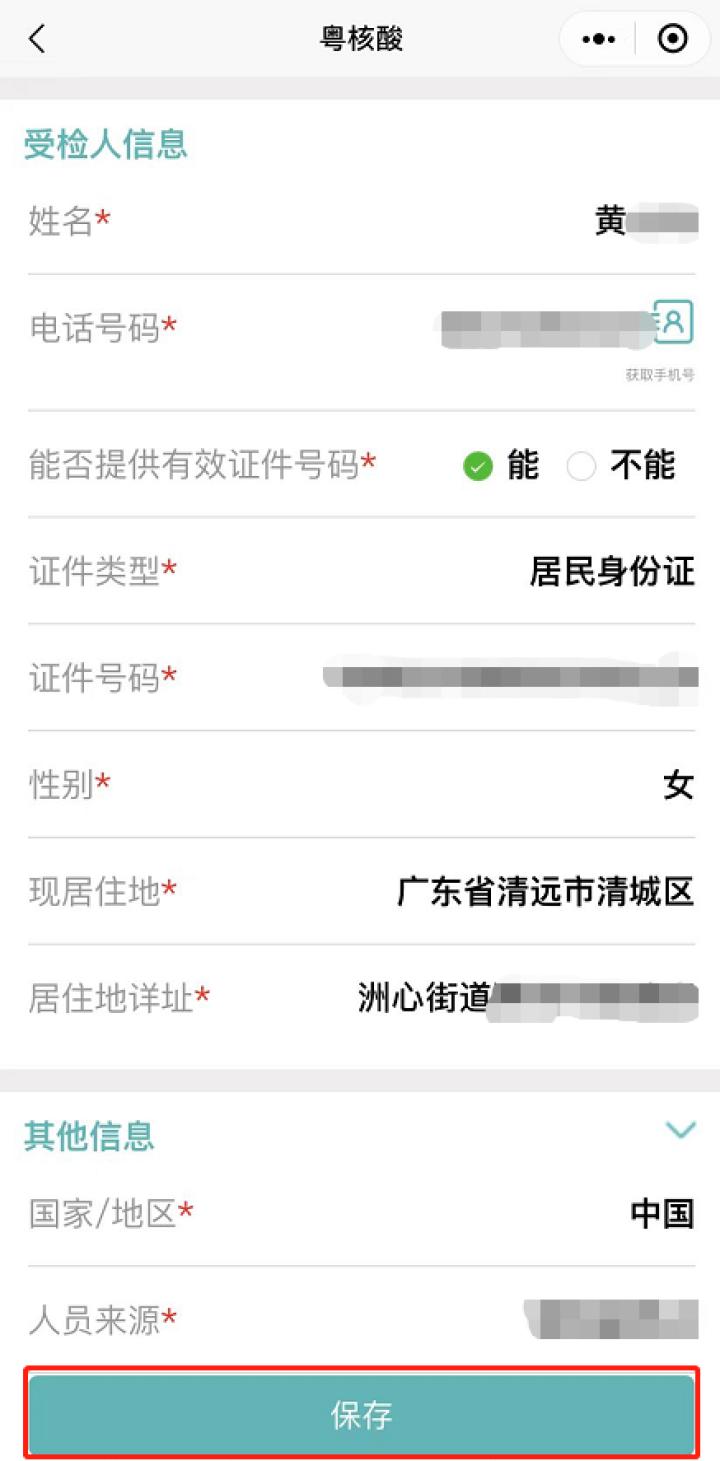This screenshot has height=1461, width=720.
Task: Change 国家/地区 from 中国
Action: (661, 1213)
